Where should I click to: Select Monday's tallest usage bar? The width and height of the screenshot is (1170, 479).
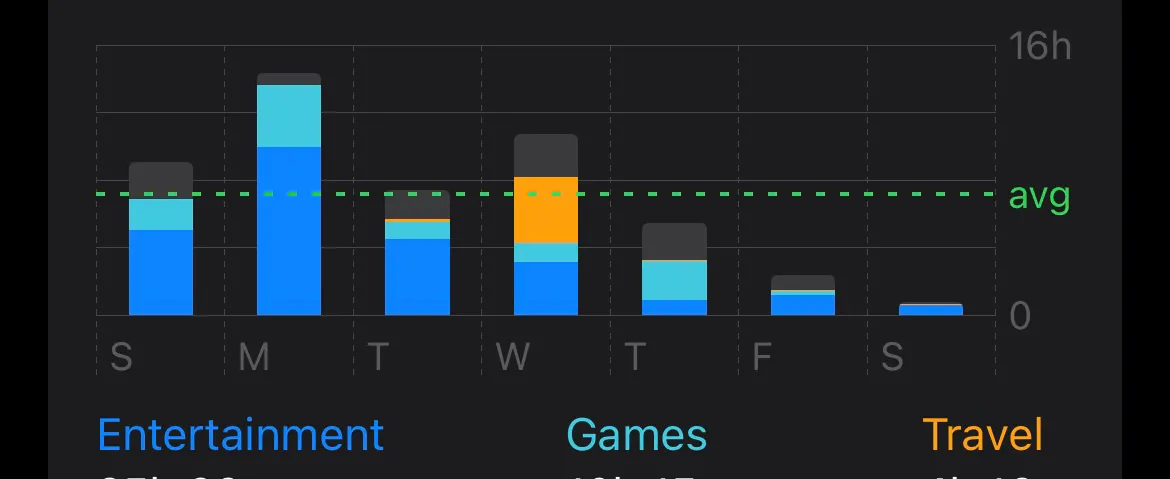pyautogui.click(x=289, y=194)
